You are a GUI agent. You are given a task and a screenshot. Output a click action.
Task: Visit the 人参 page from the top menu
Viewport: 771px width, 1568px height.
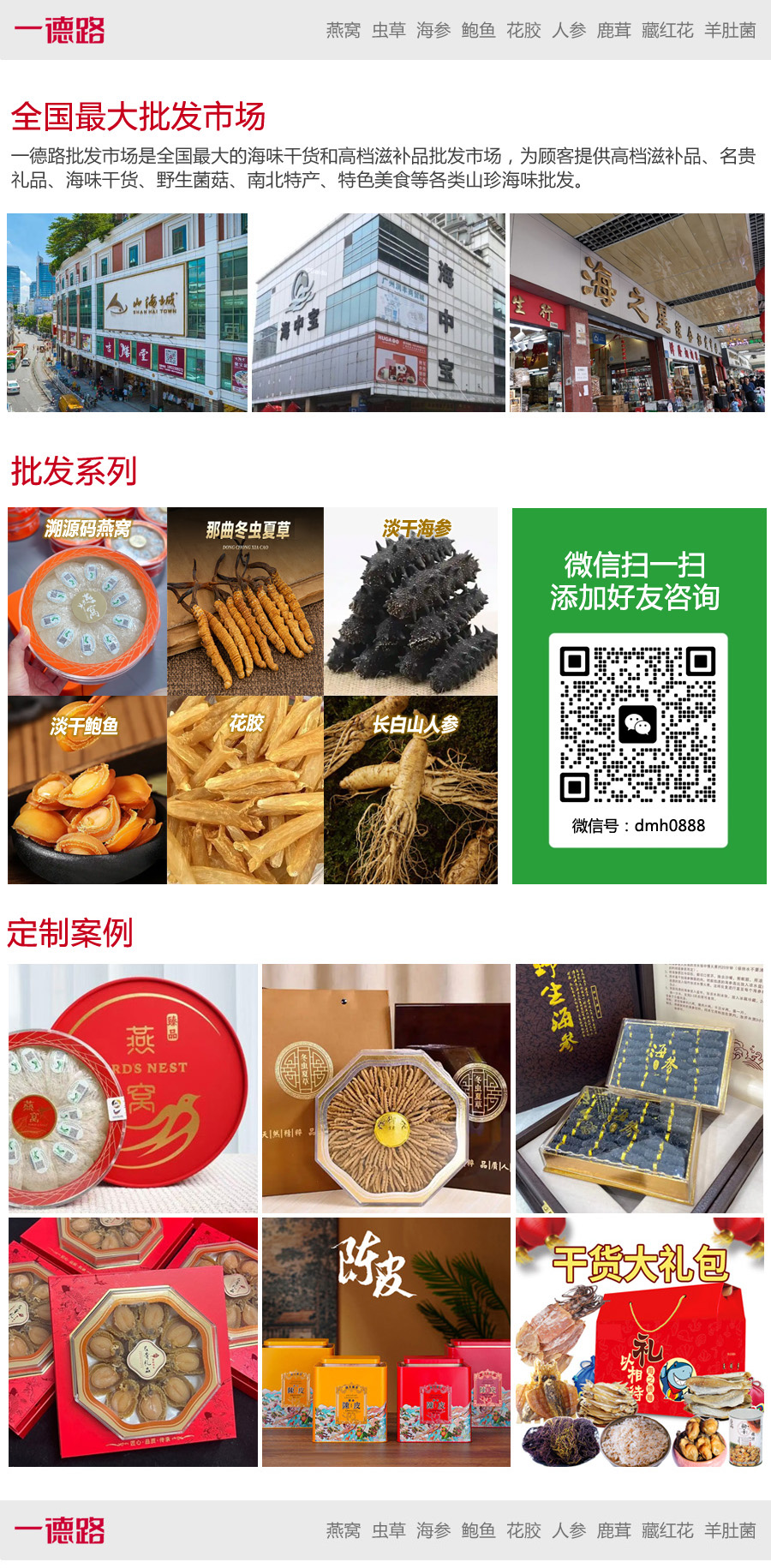[x=569, y=31]
